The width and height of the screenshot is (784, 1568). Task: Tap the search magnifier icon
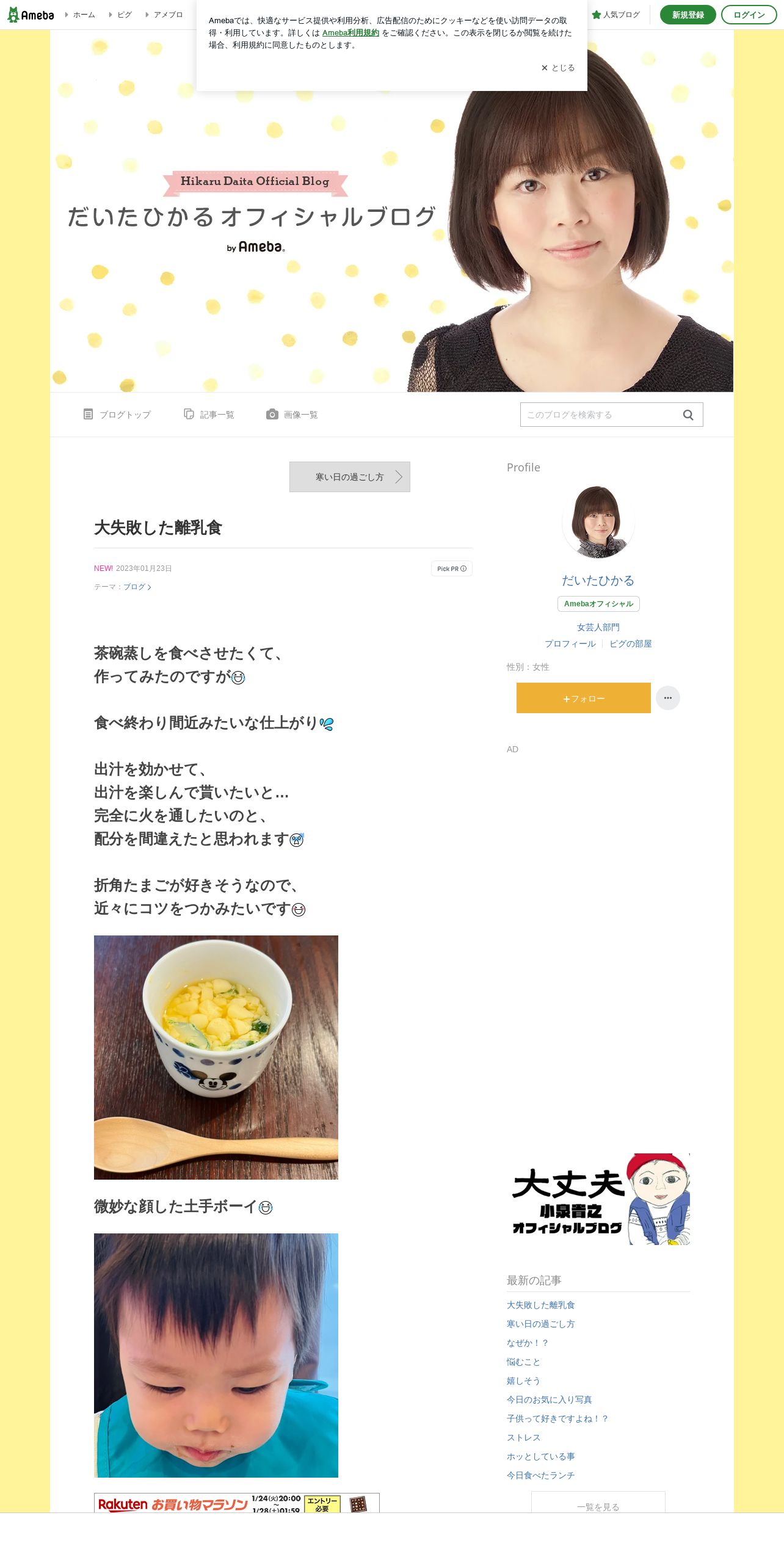(x=688, y=415)
